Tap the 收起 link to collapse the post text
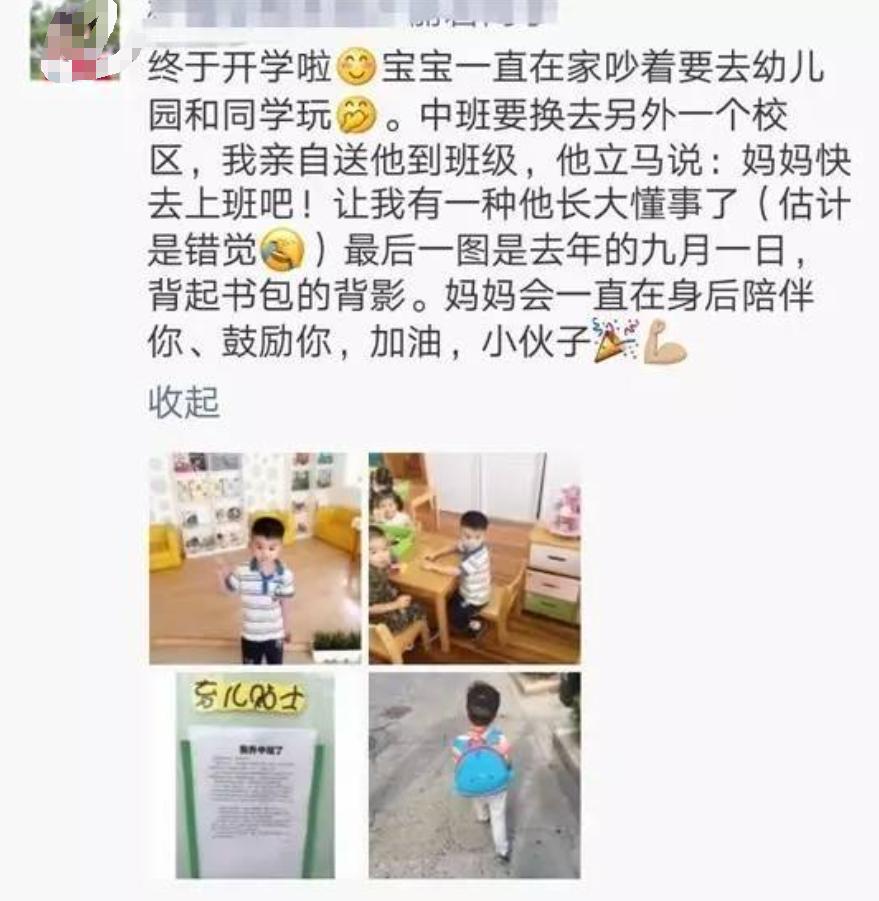879x901 pixels. tap(183, 403)
